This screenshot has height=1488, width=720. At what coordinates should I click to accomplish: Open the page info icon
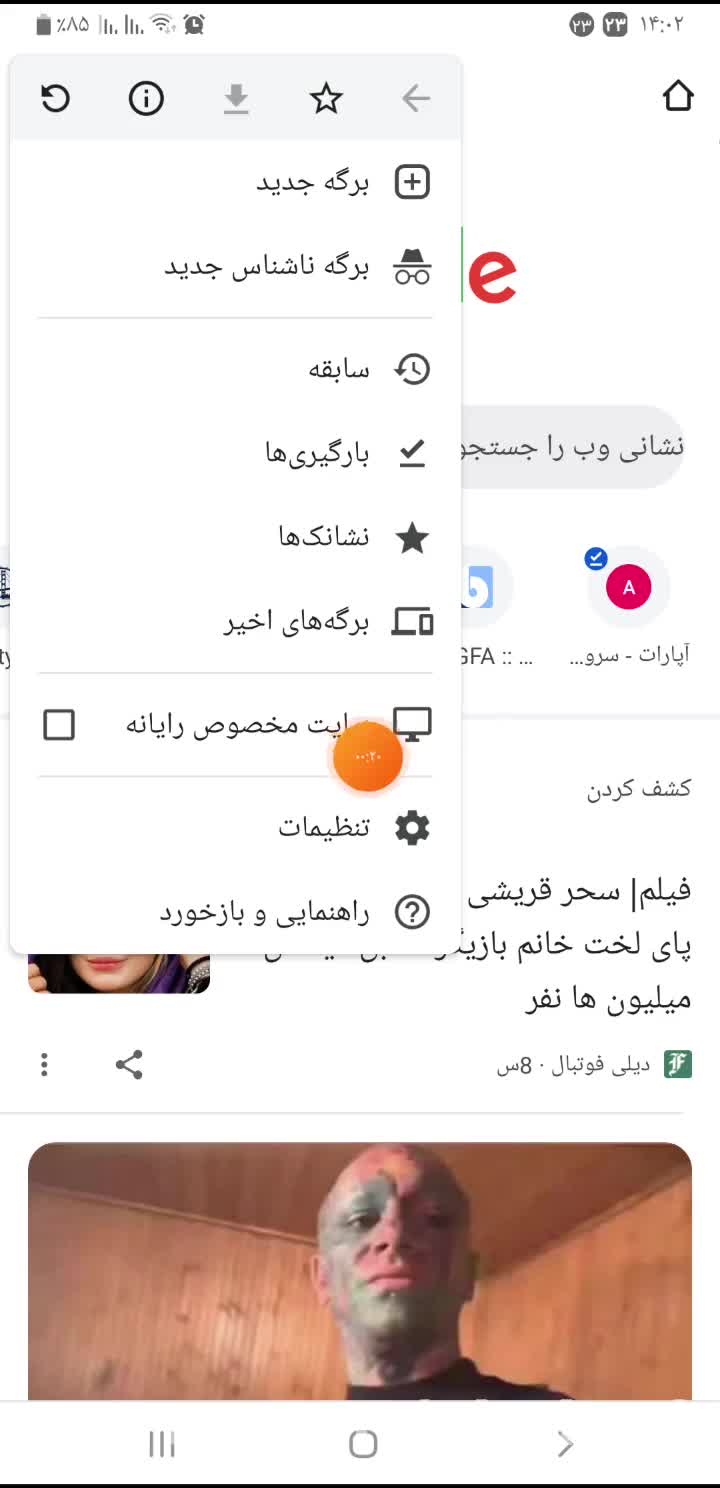point(146,98)
